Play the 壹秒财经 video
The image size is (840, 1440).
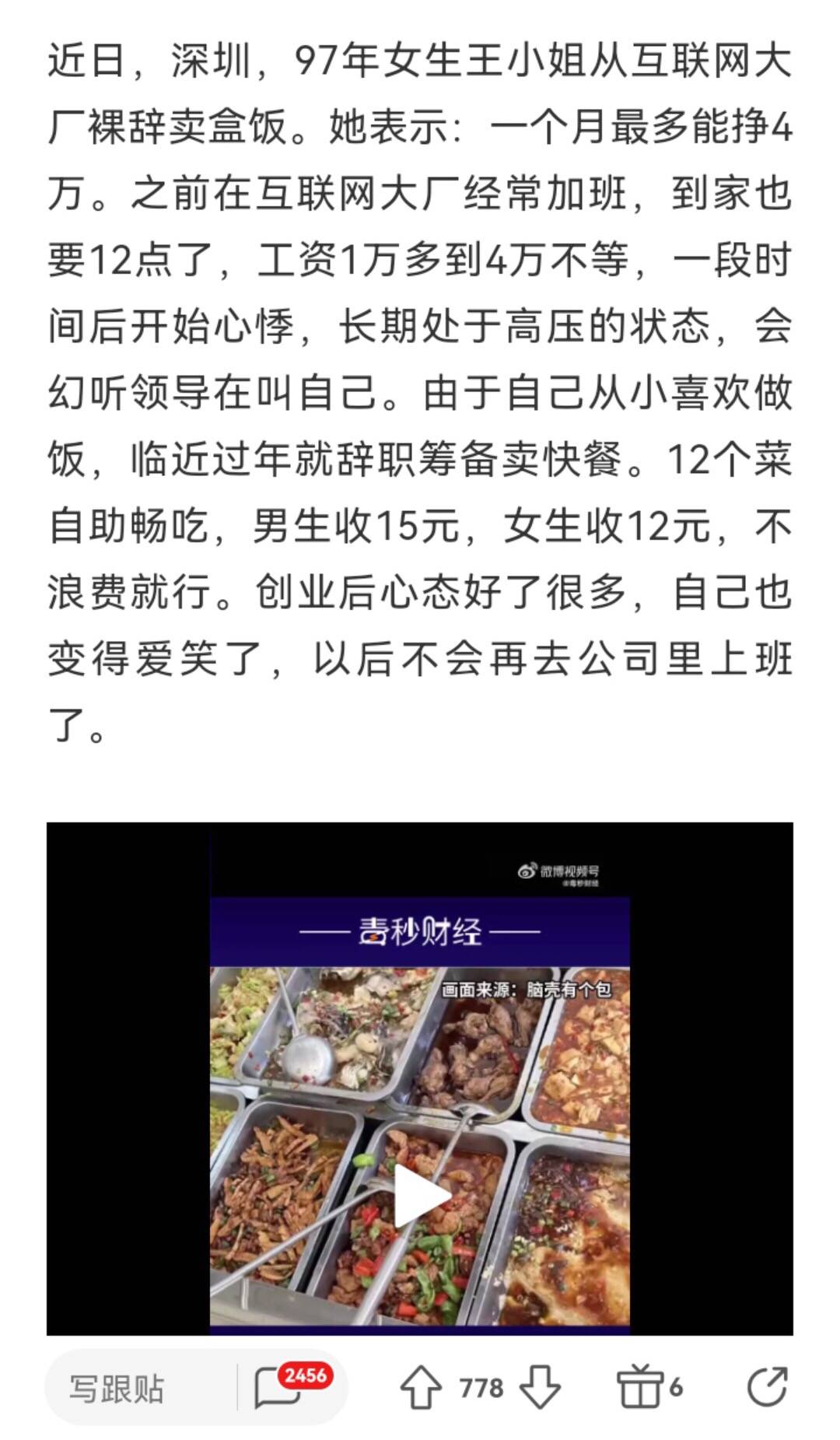(421, 1196)
